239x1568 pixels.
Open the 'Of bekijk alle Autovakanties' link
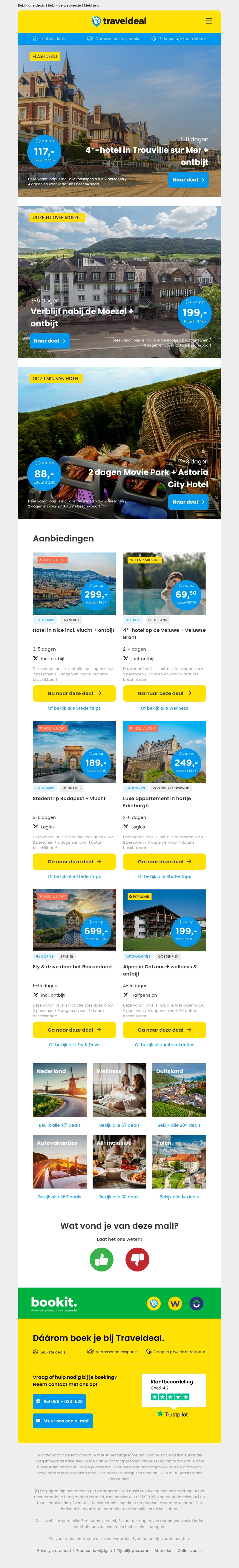(x=164, y=1044)
